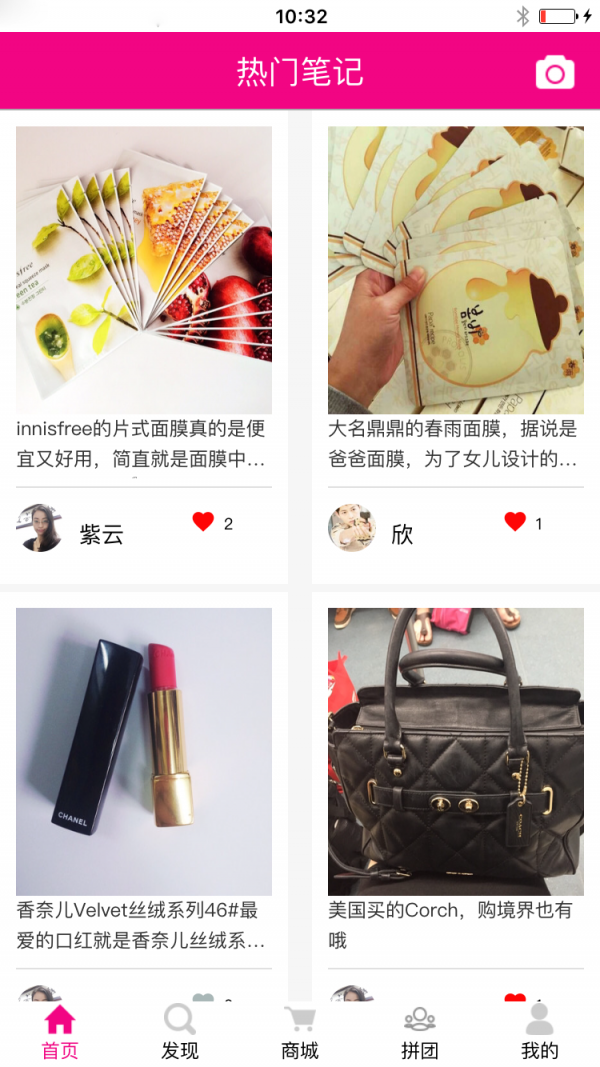600x1067 pixels.
Task: Switch to the 发现 tab
Action: tap(180, 1032)
